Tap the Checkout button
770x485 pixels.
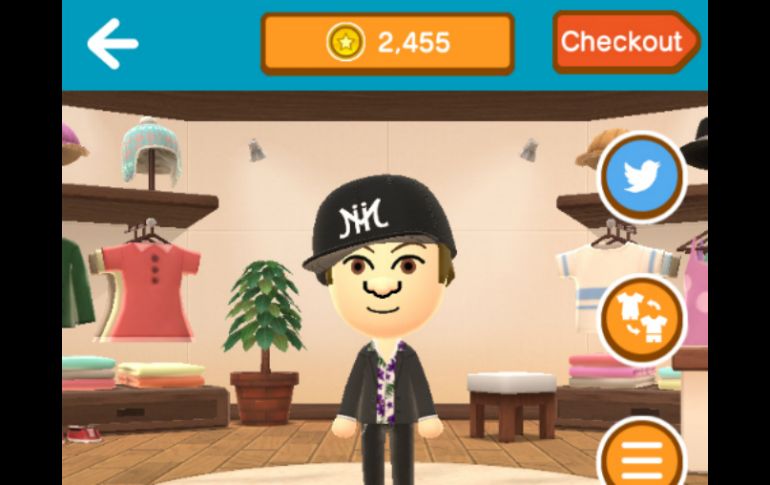(x=624, y=42)
